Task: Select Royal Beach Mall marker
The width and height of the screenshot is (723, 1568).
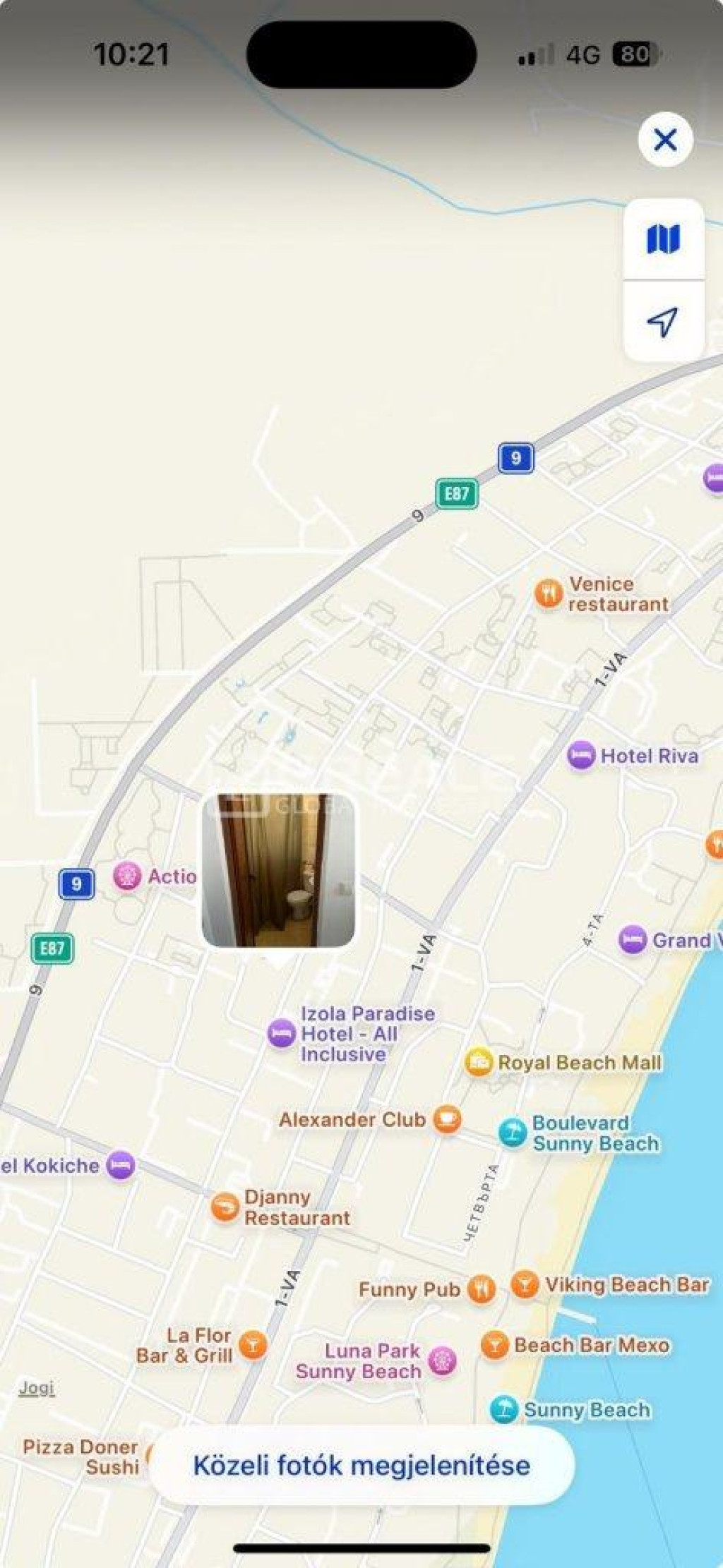Action: point(479,1062)
